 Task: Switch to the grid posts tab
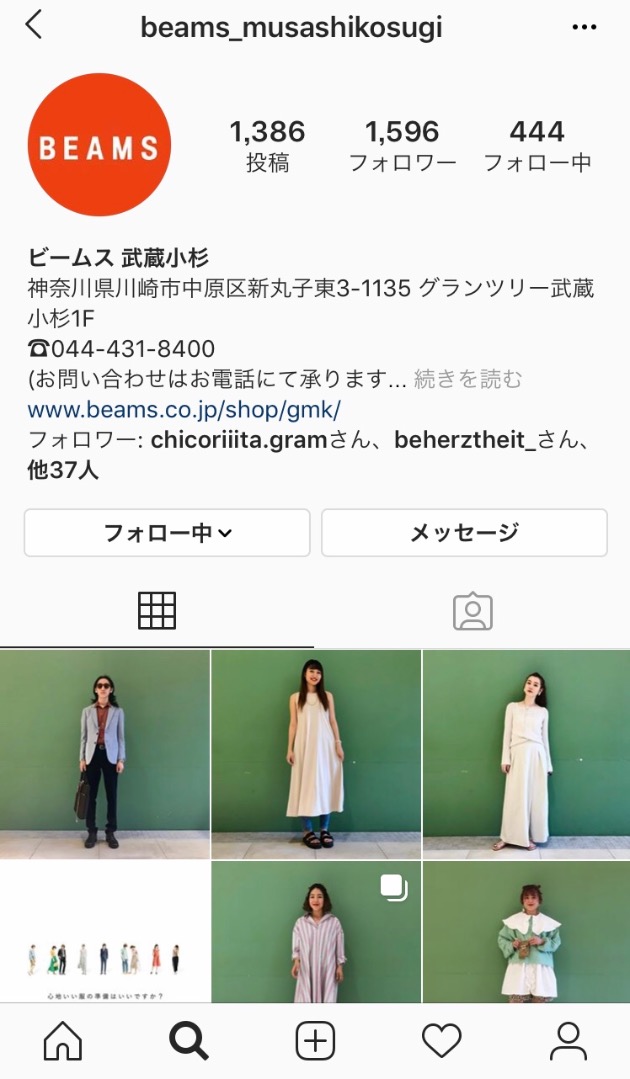157,610
